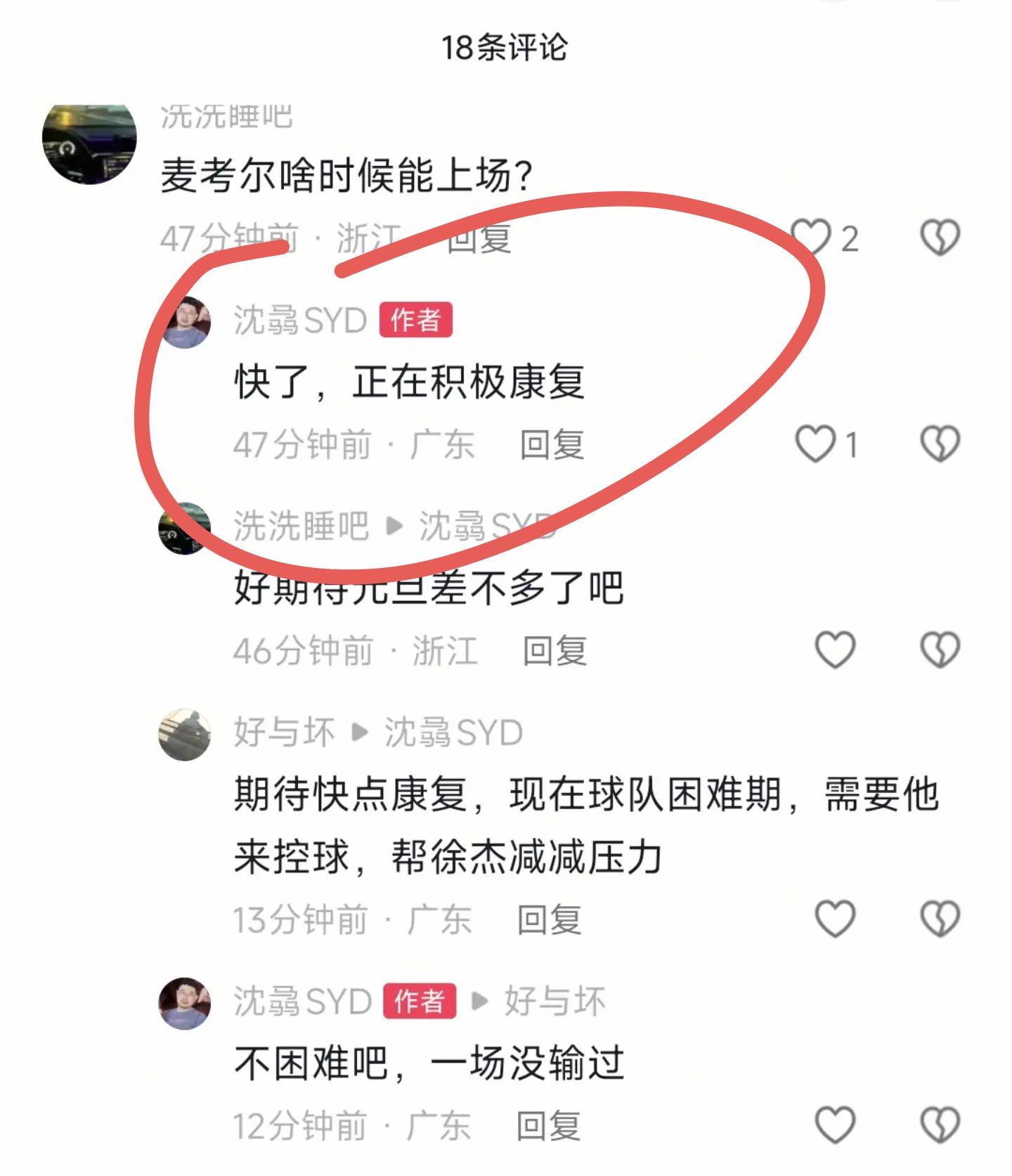Screen dimensions: 1012x1176
Task: Open the username 沈骉SYD above "不困难吧"
Action: (x=302, y=1001)
